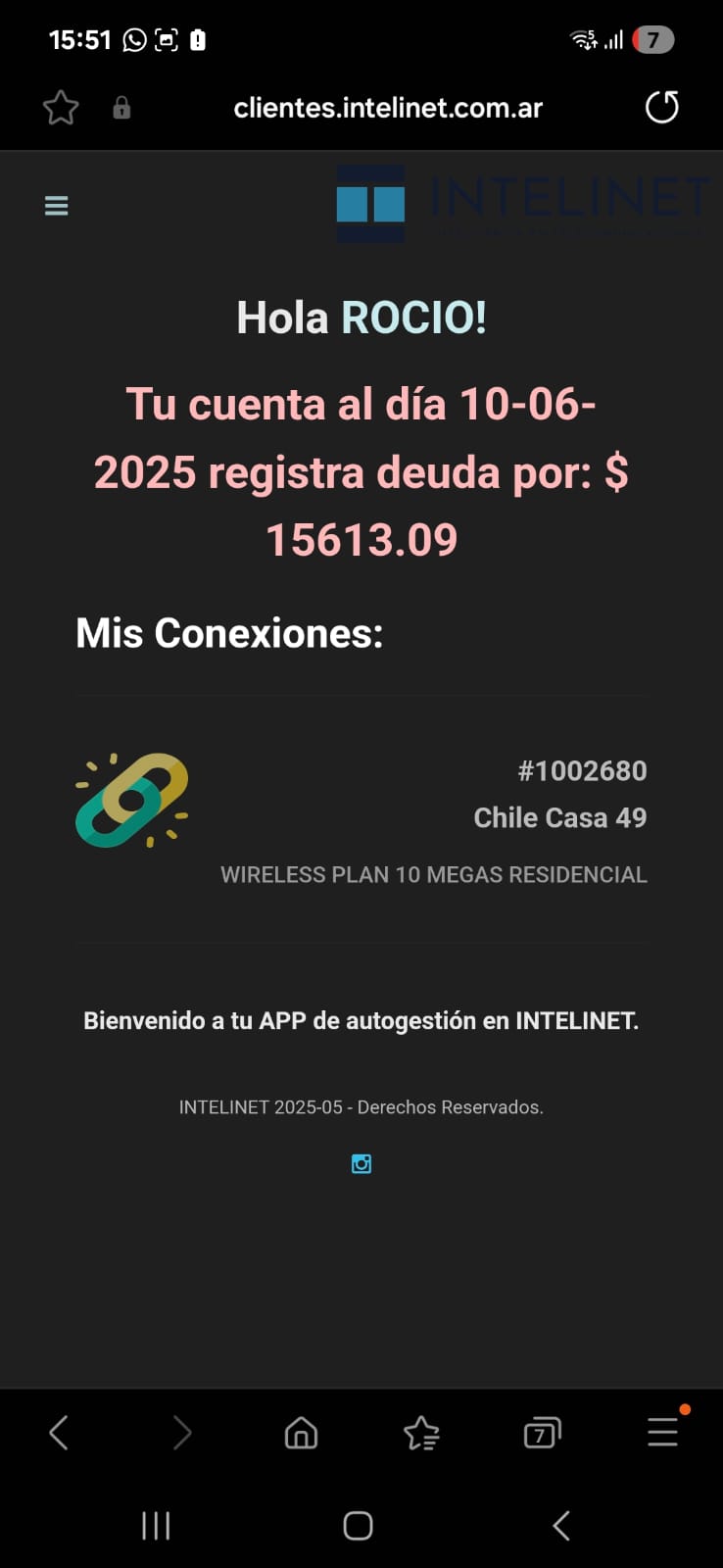Open the saved bookmarks list
Screen dimensions: 723x1568
421,1434
